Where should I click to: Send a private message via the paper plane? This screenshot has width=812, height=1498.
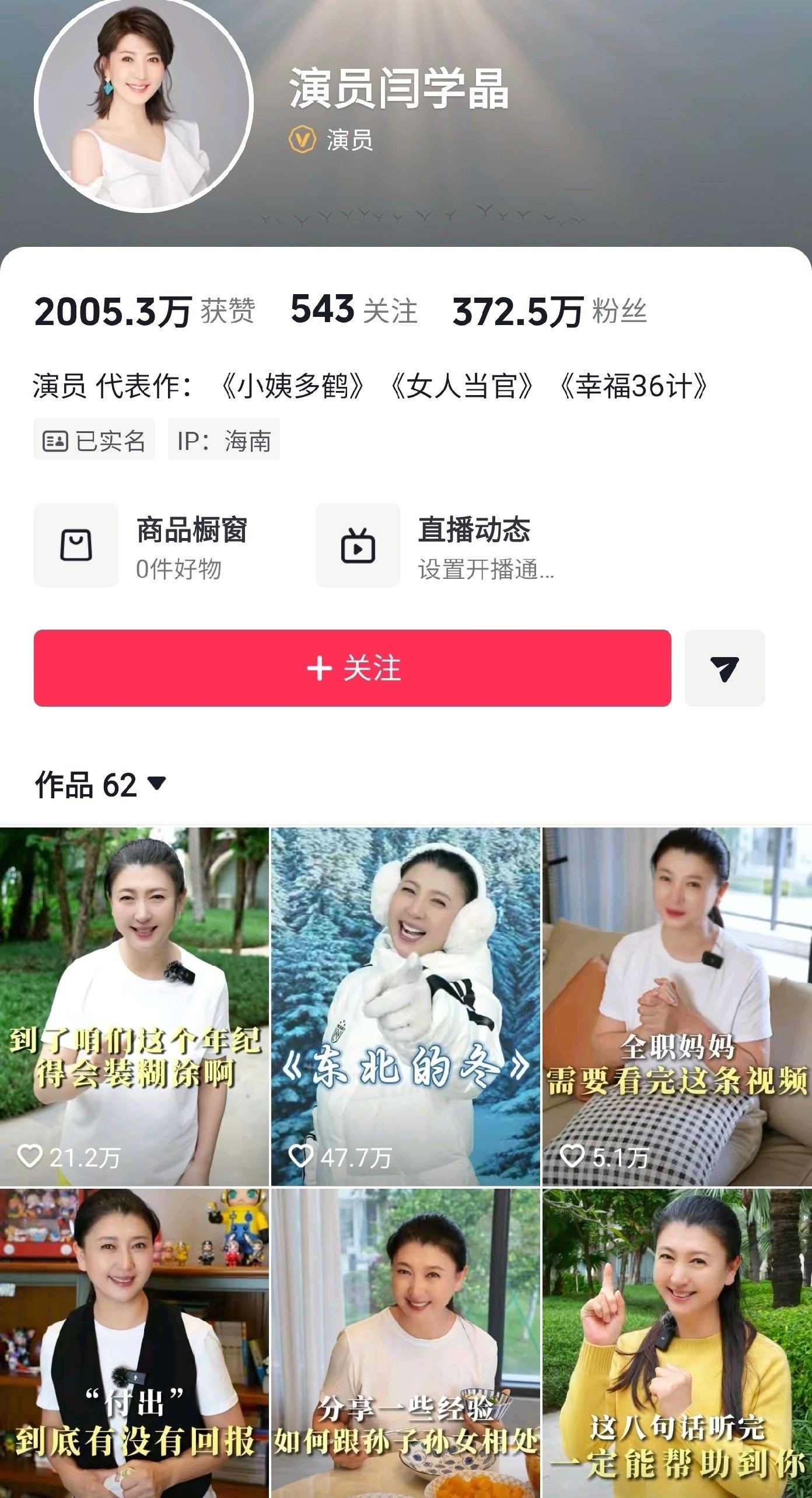724,668
